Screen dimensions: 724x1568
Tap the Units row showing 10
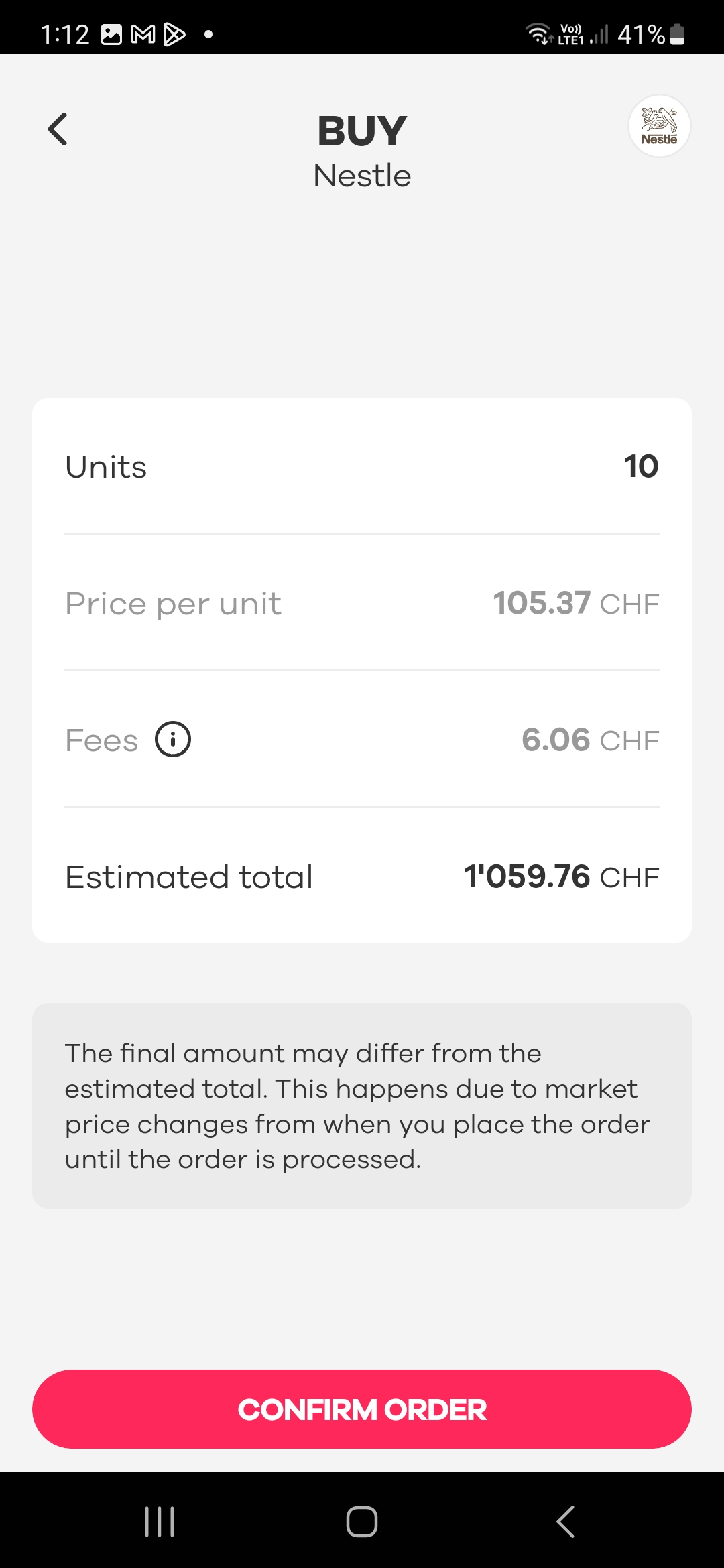[x=362, y=466]
